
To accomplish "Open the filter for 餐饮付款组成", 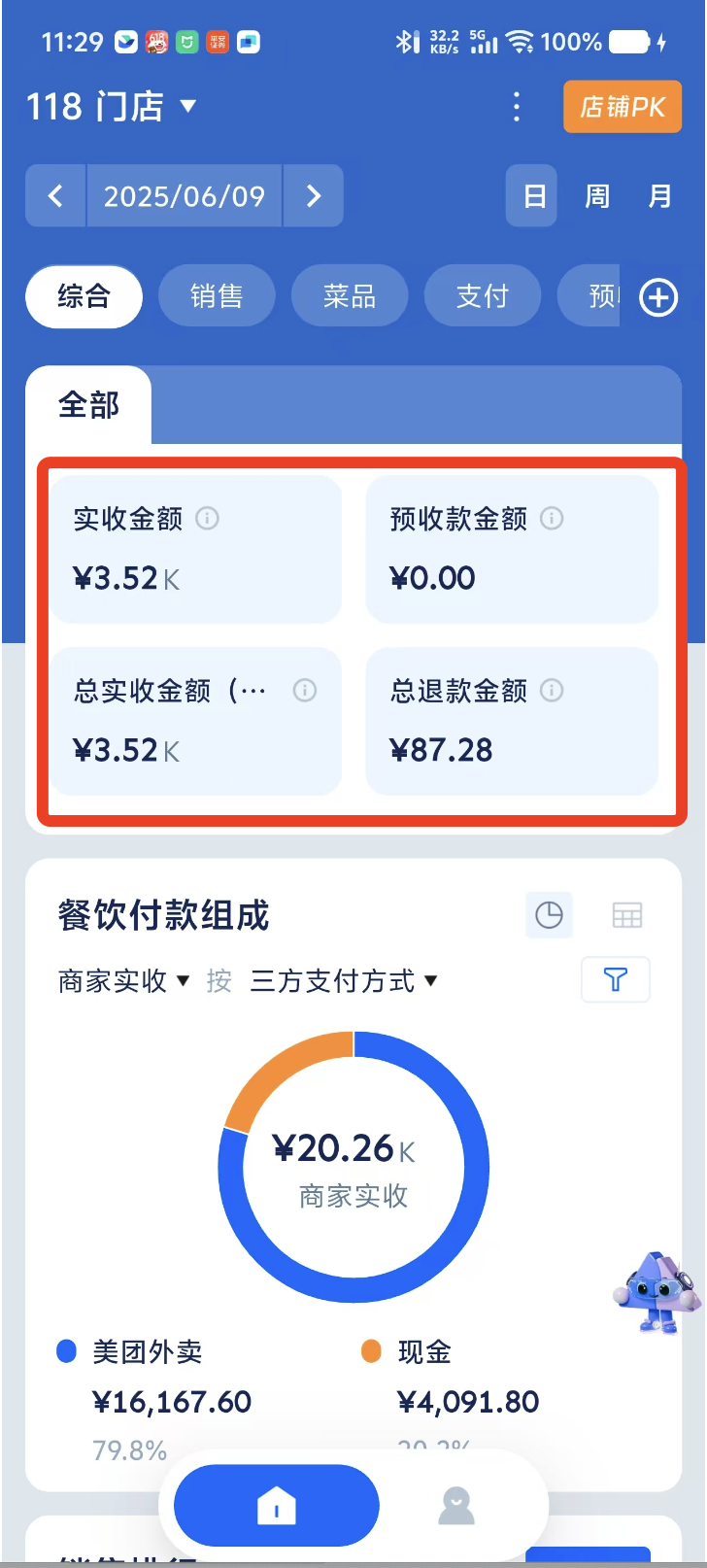I will [615, 979].
